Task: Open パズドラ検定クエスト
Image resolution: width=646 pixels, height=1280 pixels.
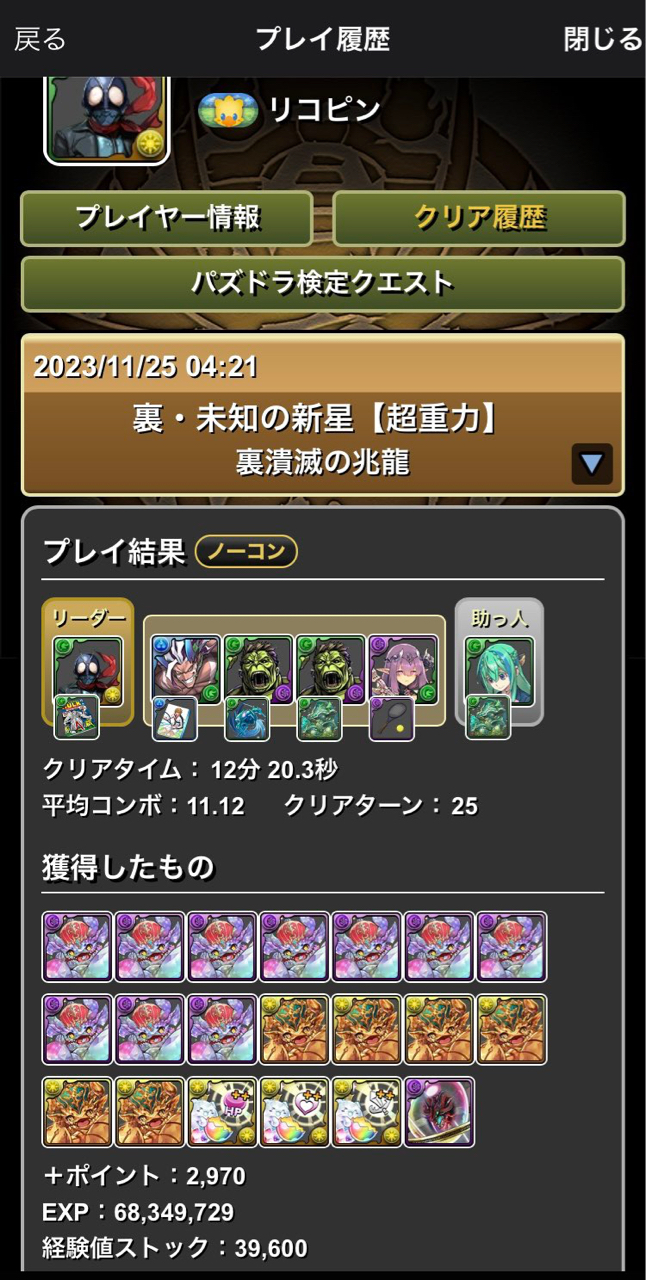Action: pyautogui.click(x=323, y=284)
